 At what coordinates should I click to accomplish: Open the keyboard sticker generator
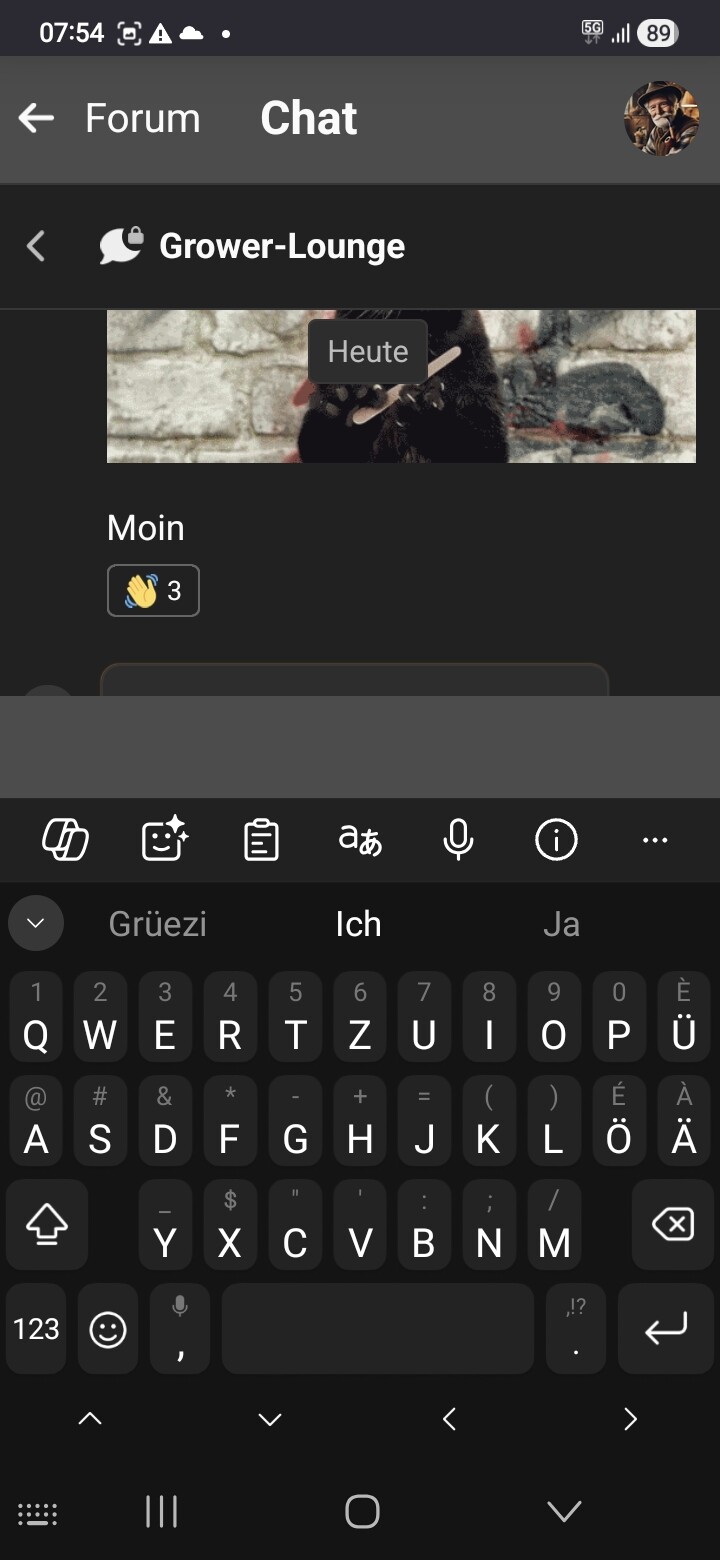pyautogui.click(x=164, y=840)
